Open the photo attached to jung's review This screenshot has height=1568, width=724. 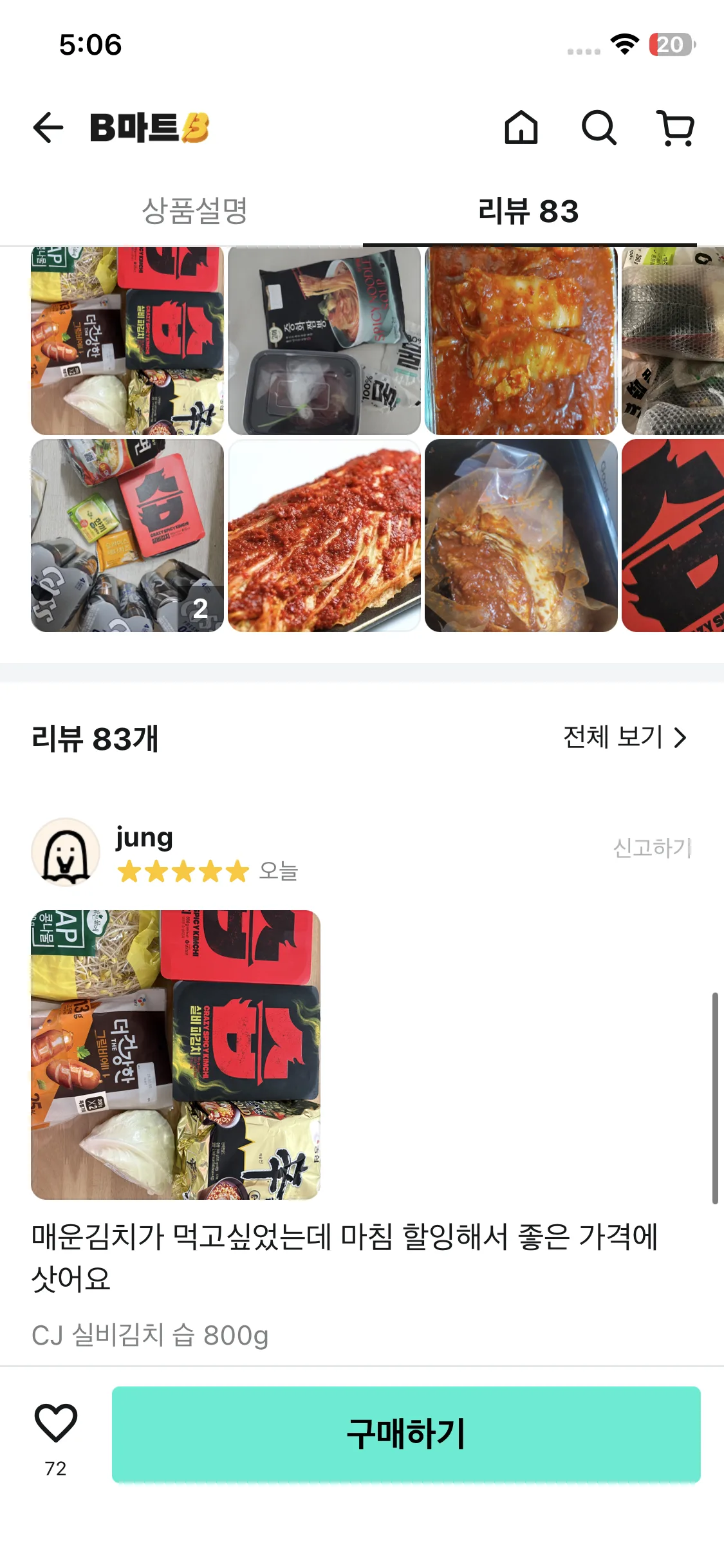pyautogui.click(x=175, y=1054)
